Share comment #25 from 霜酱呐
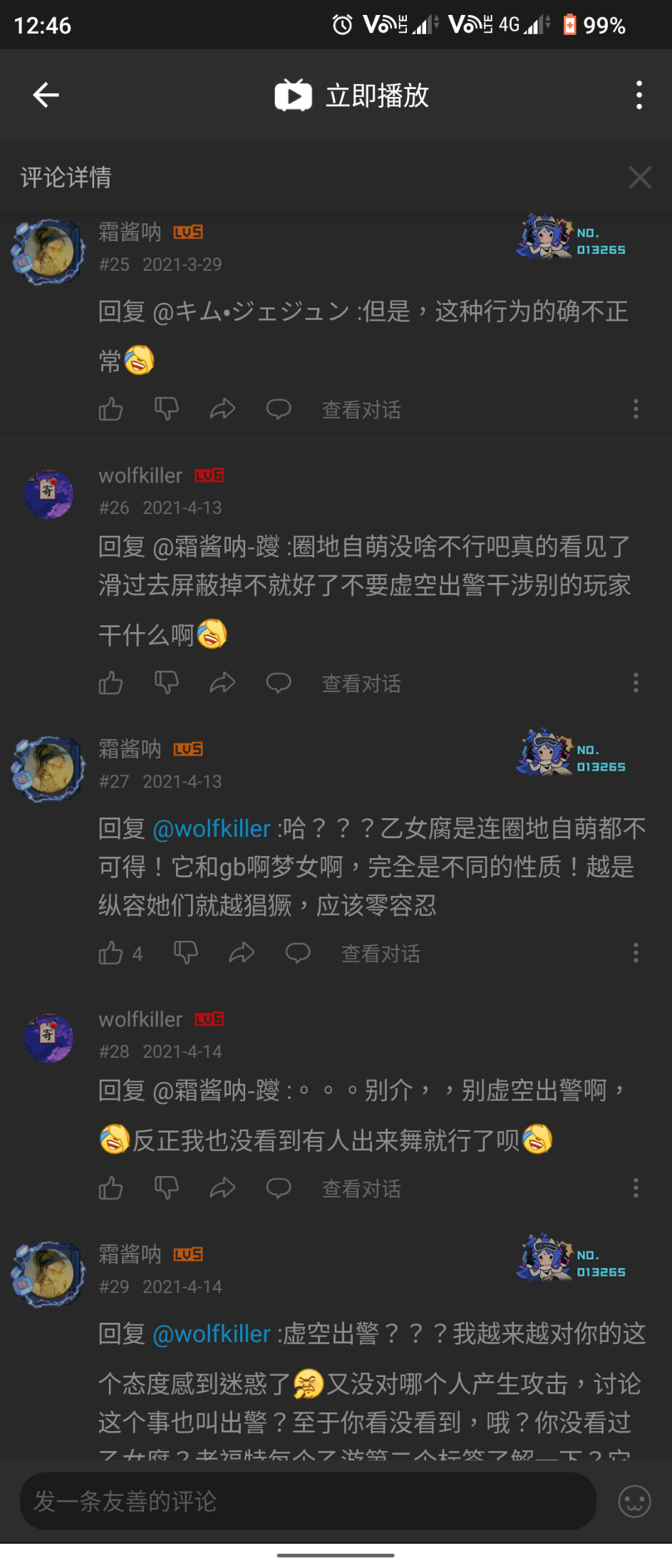The image size is (672, 1568). [x=222, y=409]
